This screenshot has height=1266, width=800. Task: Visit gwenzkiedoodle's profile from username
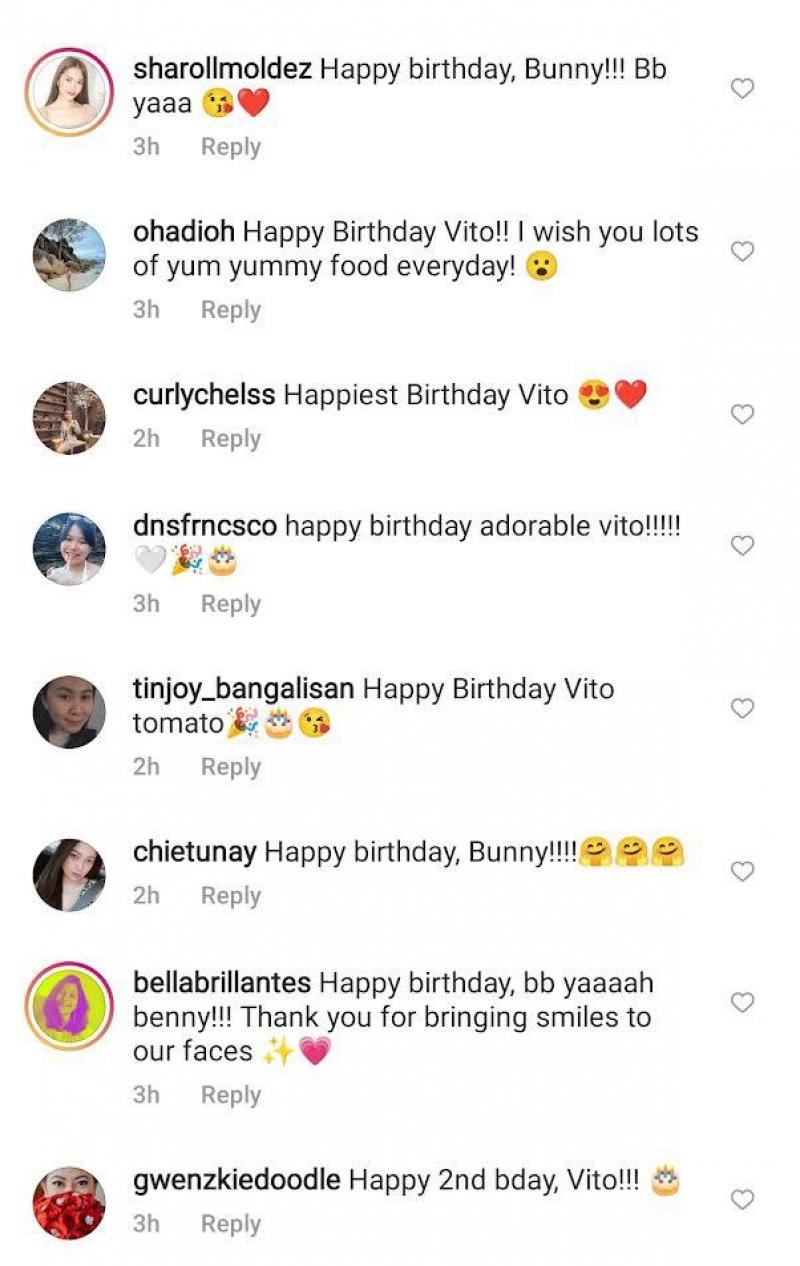click(236, 1180)
